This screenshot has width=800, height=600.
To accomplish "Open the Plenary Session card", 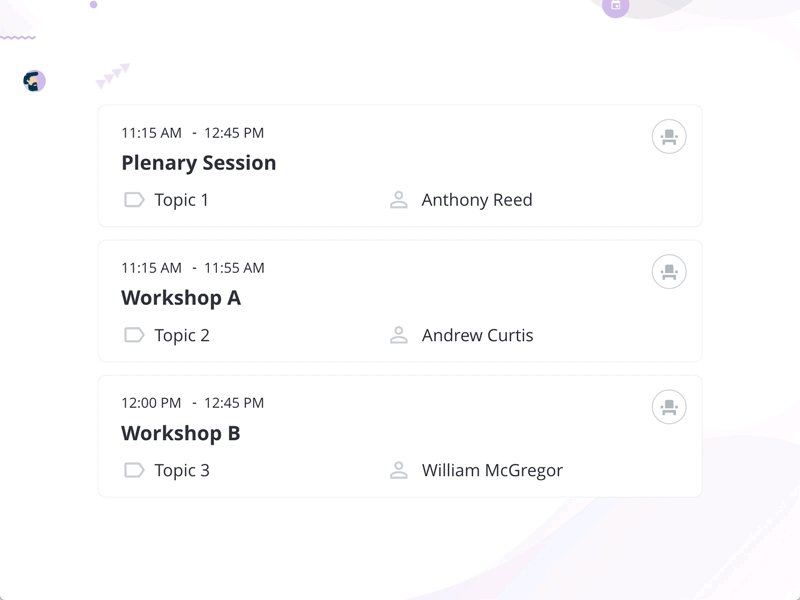I will tap(199, 163).
